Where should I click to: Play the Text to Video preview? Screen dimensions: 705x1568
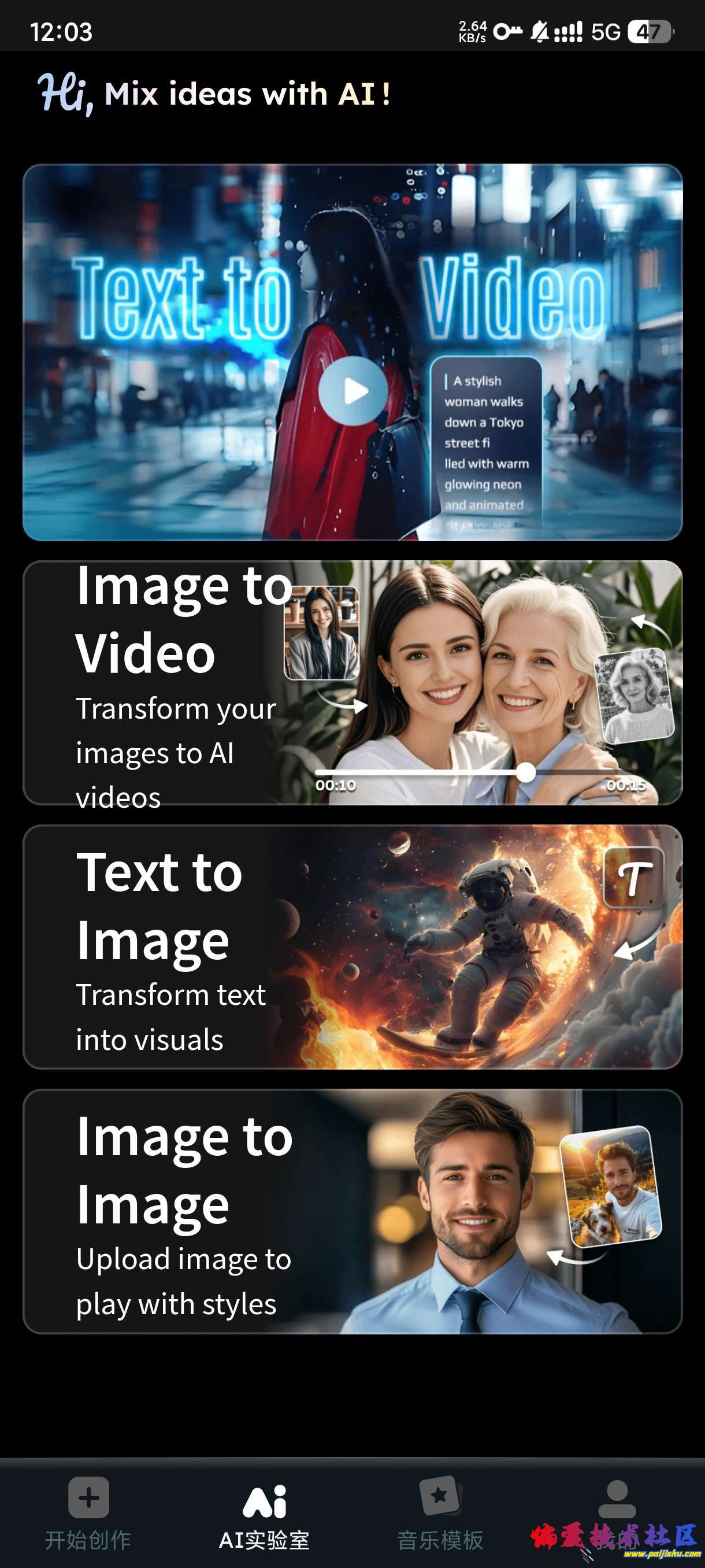353,391
